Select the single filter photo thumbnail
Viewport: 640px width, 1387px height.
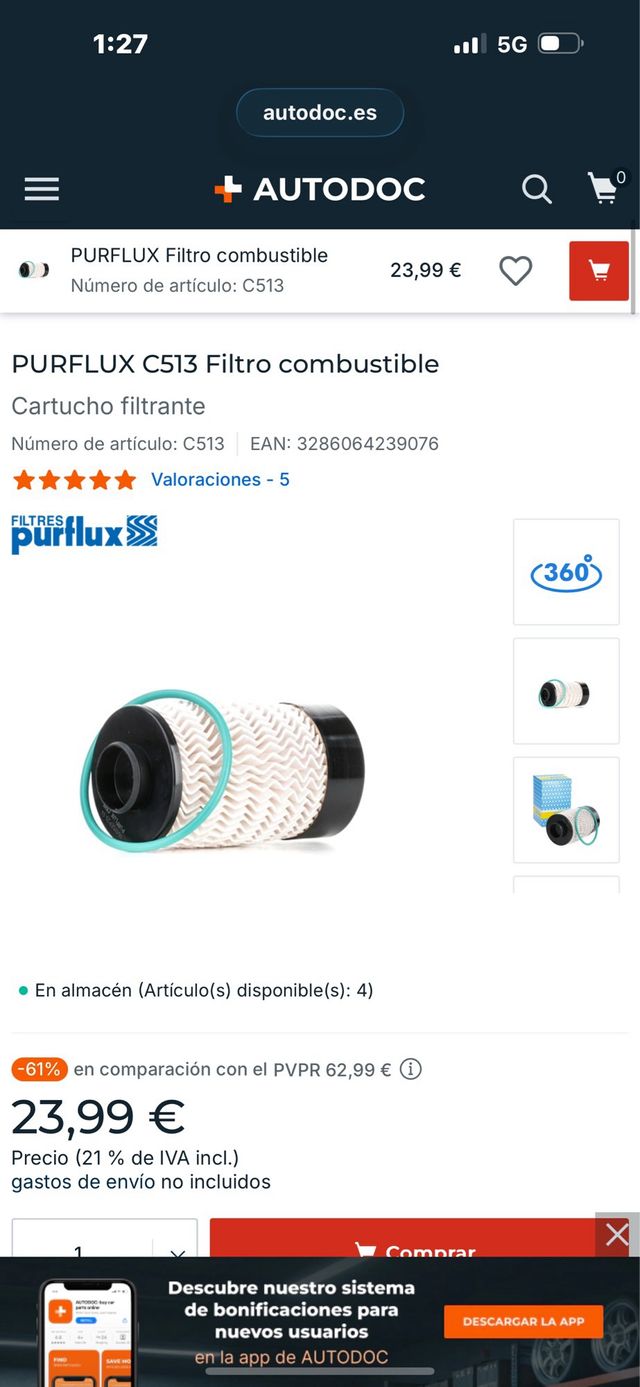pyautogui.click(x=566, y=691)
